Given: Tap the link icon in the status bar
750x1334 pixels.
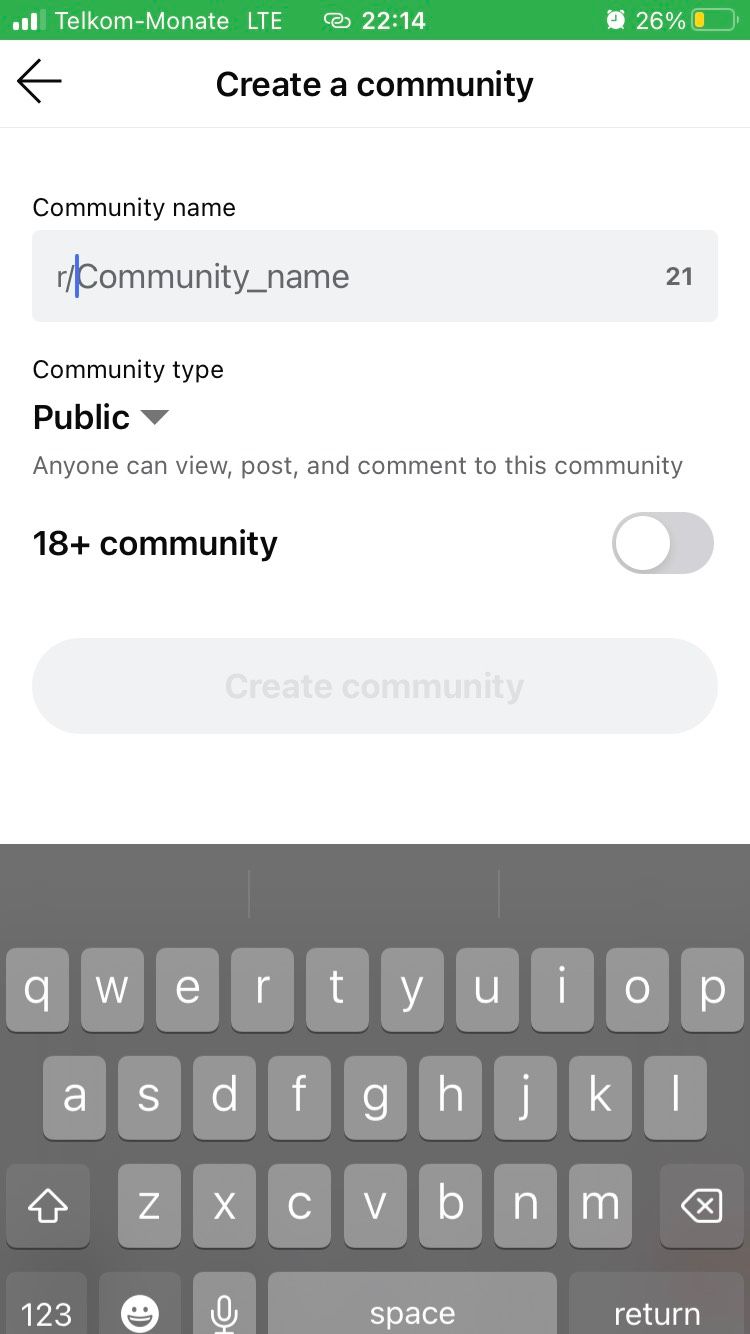Looking at the screenshot, I should coord(336,20).
